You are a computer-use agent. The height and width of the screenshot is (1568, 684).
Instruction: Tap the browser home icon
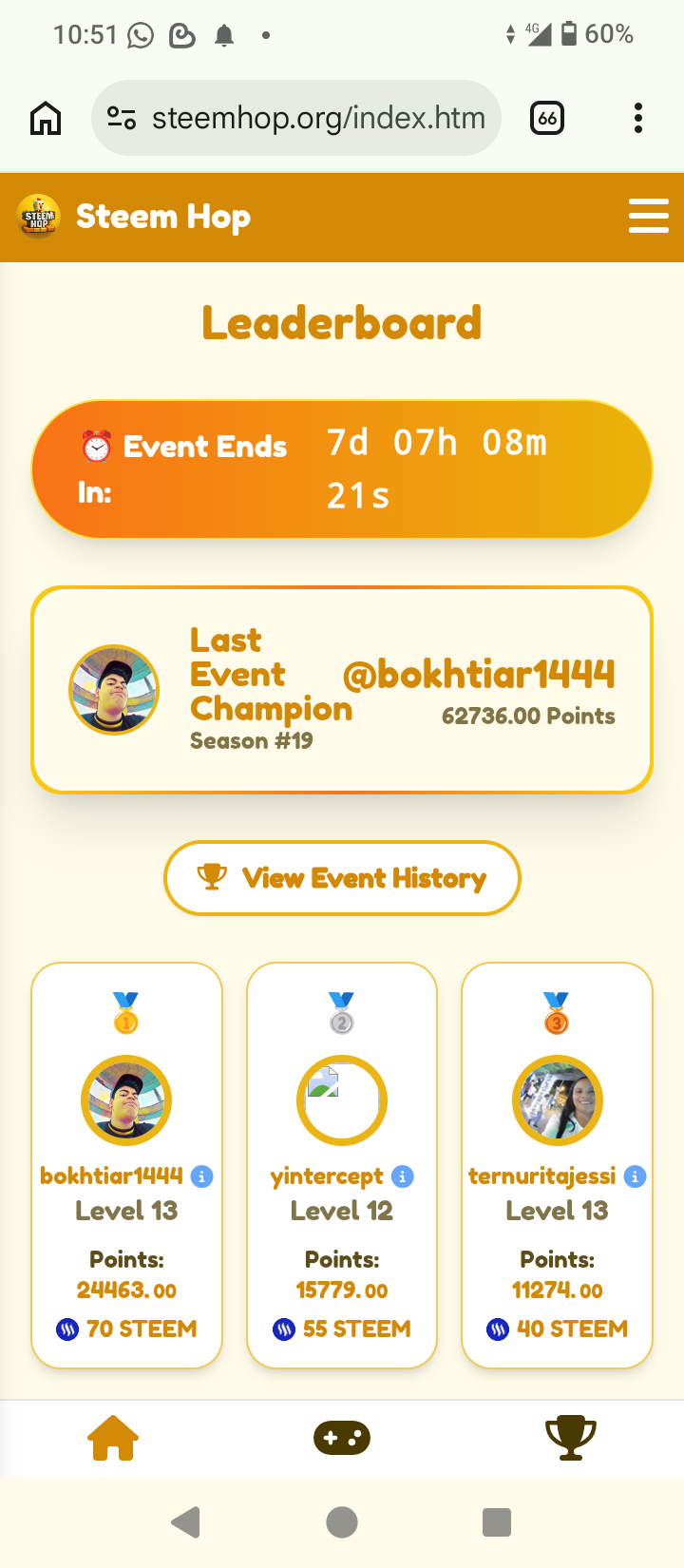tap(46, 119)
